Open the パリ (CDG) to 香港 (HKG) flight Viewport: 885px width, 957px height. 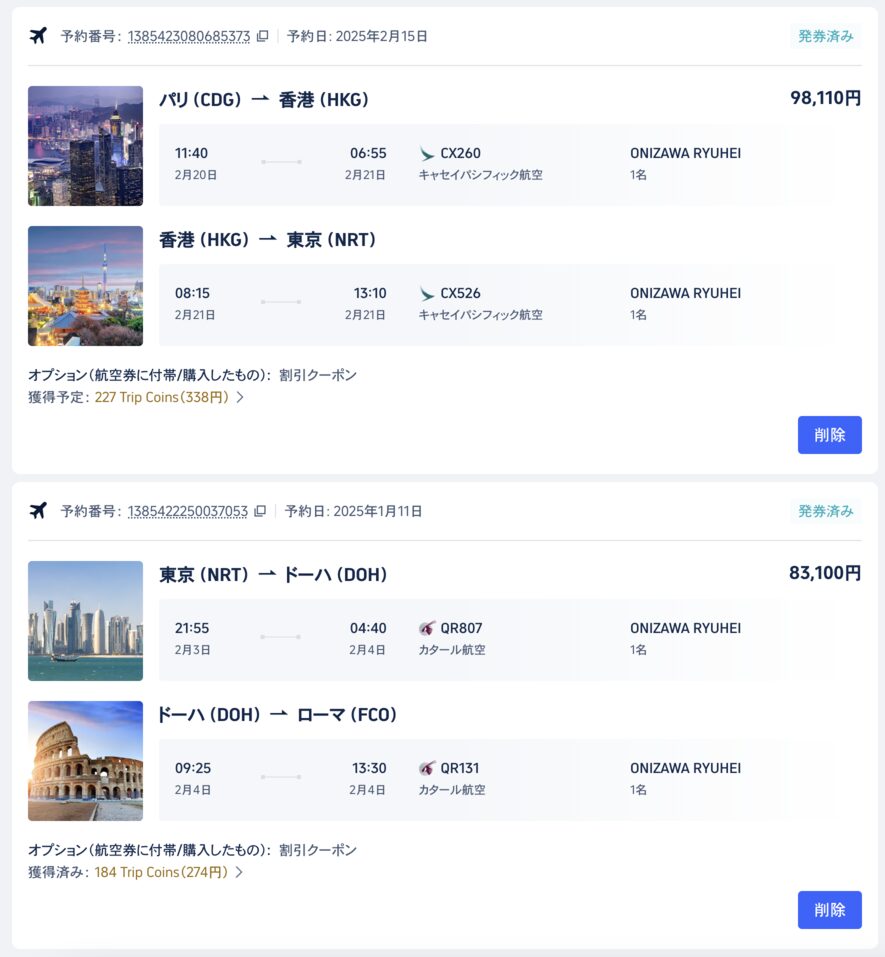[x=264, y=100]
